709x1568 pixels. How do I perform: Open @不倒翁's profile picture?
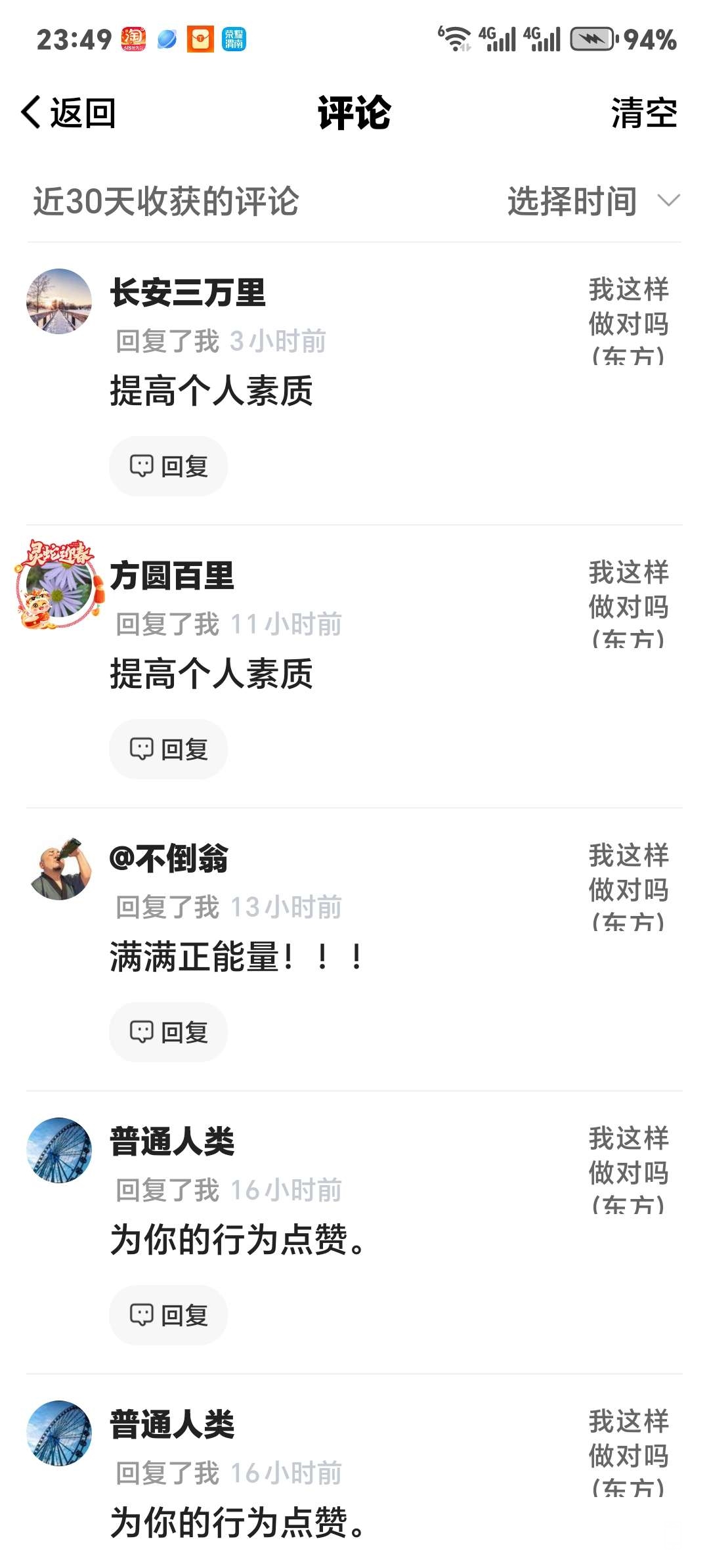59,868
